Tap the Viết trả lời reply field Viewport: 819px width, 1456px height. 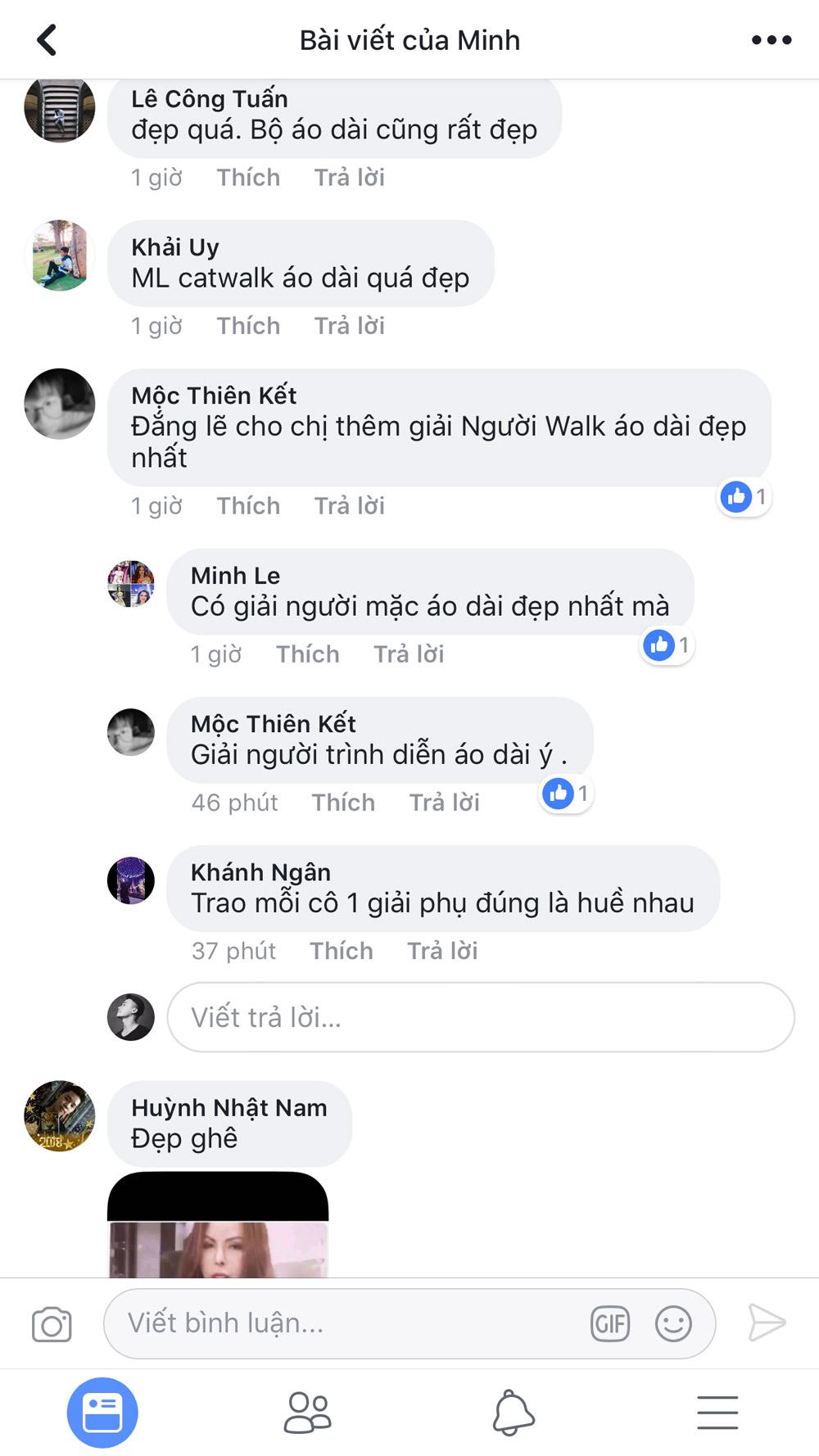pyautogui.click(x=478, y=1017)
